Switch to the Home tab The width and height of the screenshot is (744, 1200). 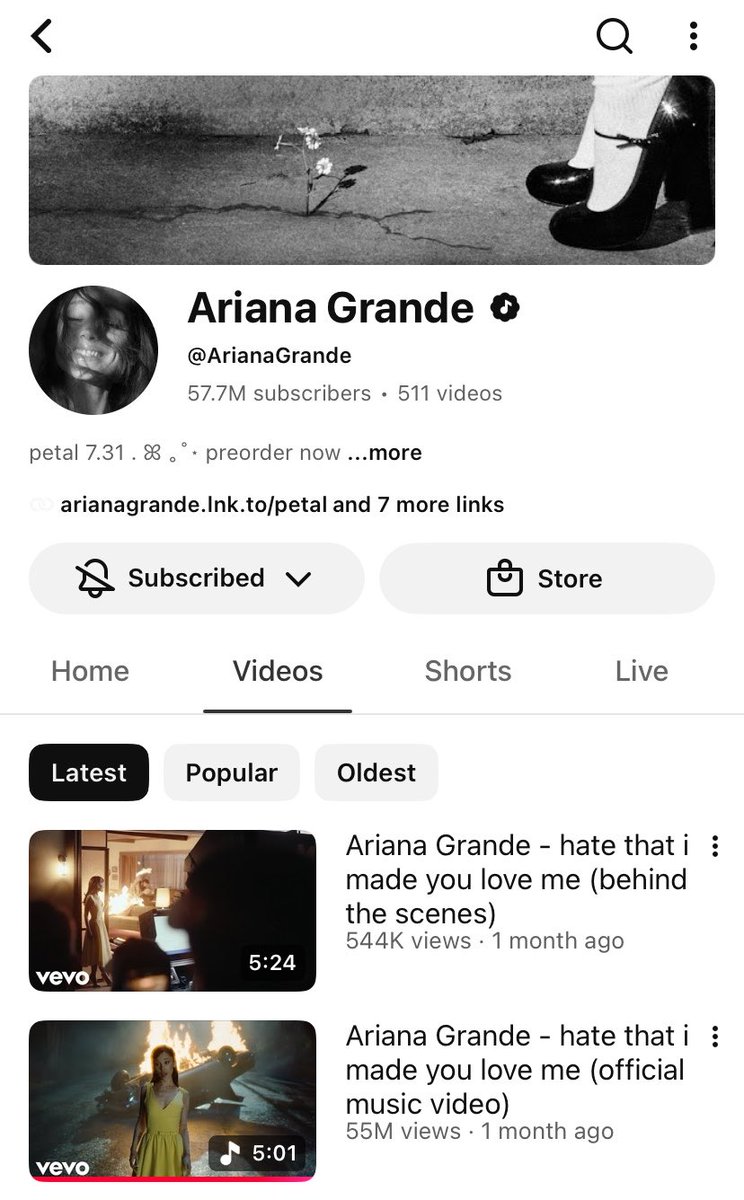tap(90, 671)
